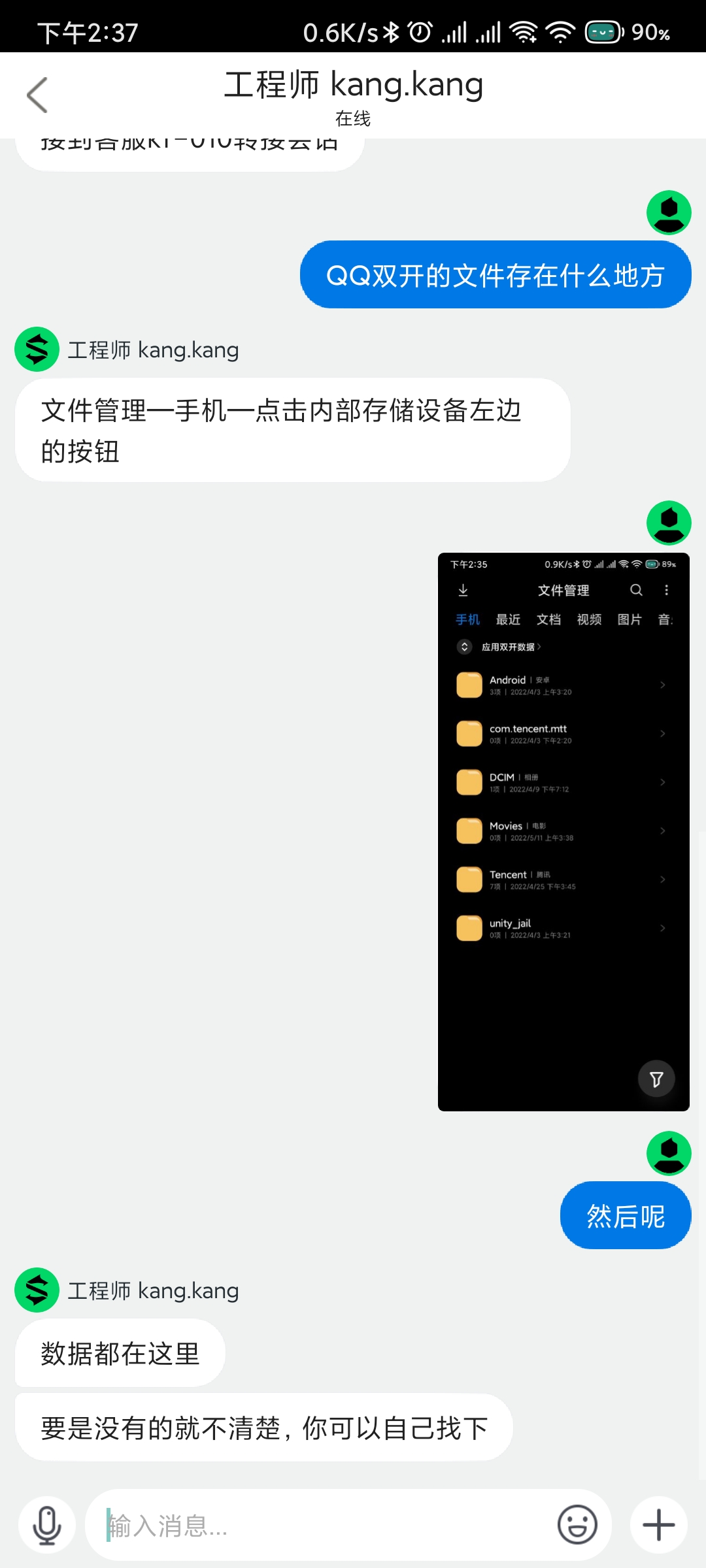706x1568 pixels.
Task: Focus the message input field
Action: [320, 1525]
